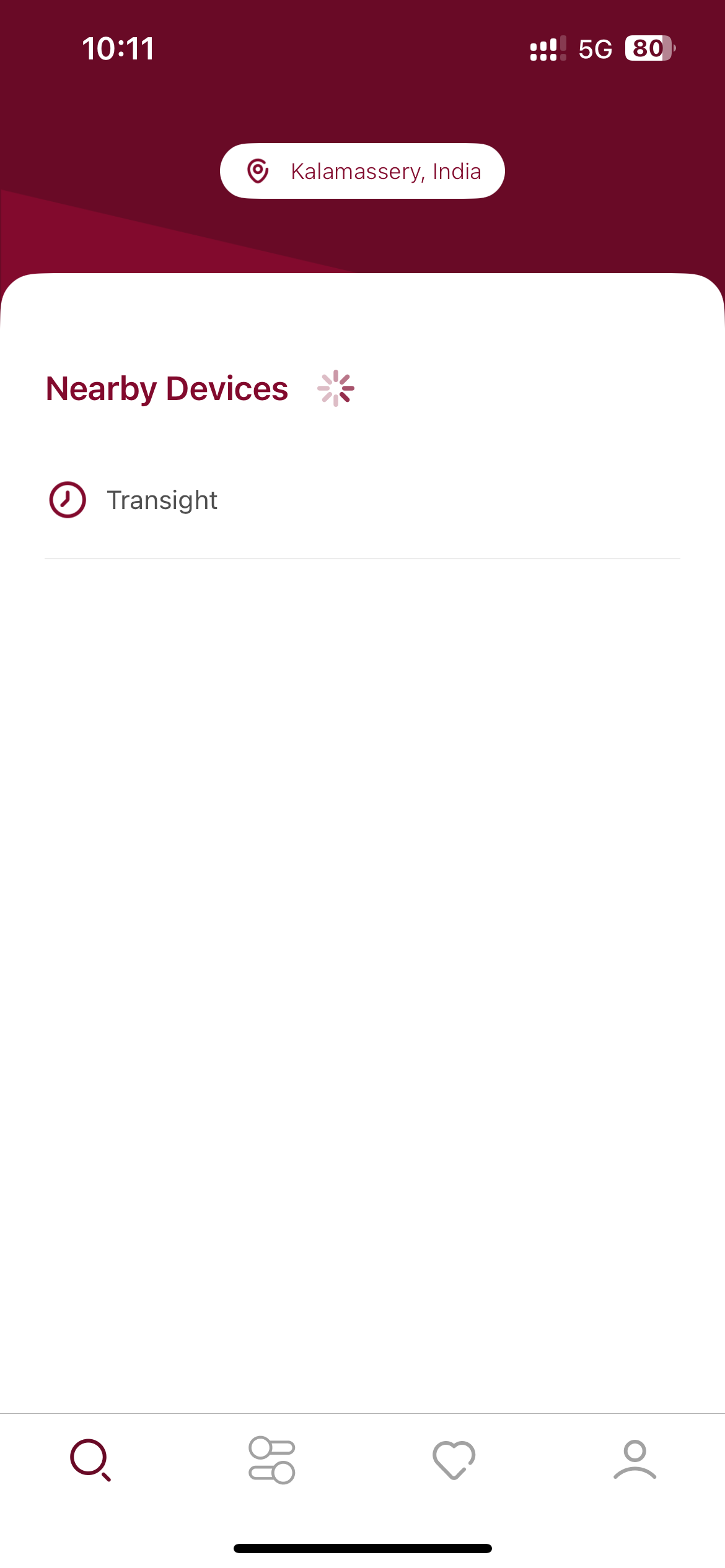Open the profile tab
This screenshot has height=1568, width=725.
point(635,1460)
